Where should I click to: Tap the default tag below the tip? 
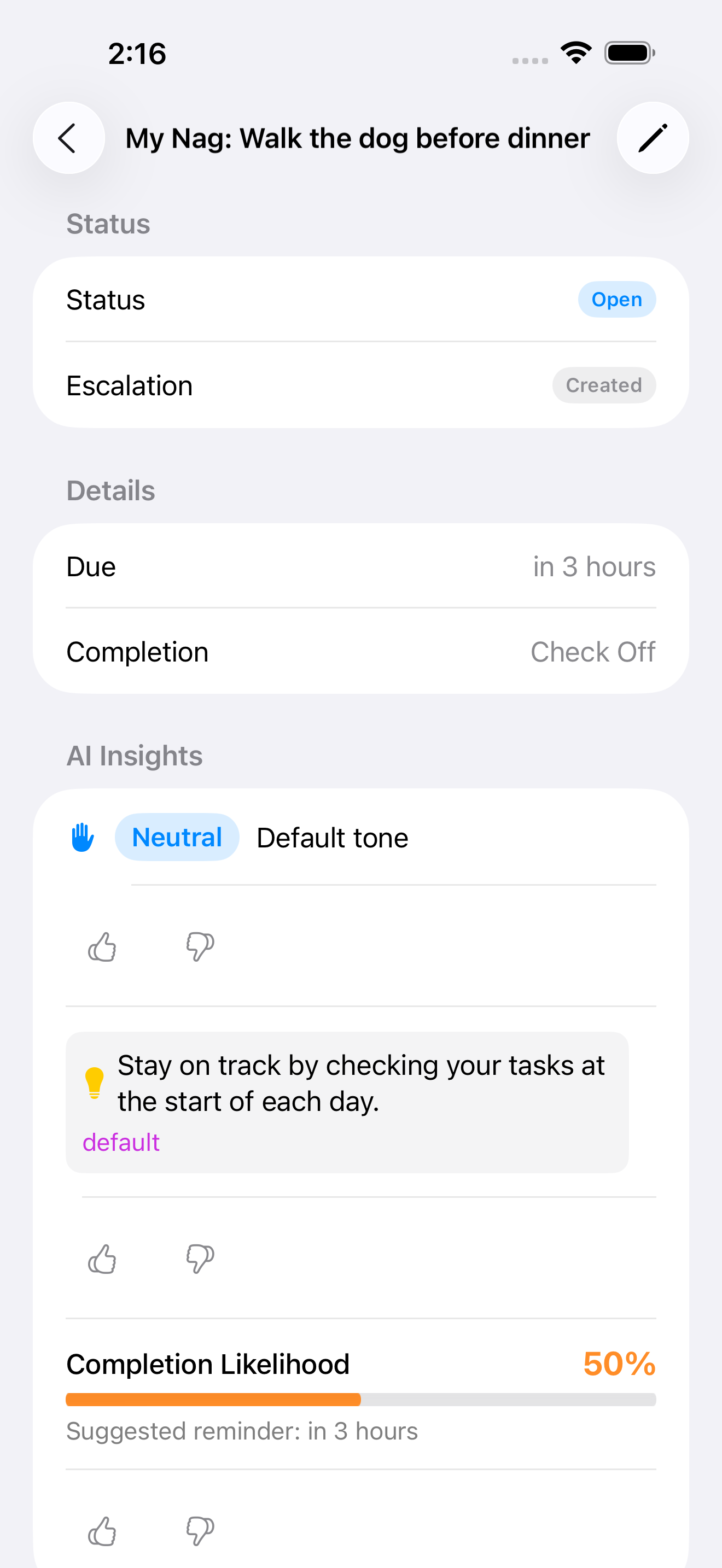(x=120, y=1142)
